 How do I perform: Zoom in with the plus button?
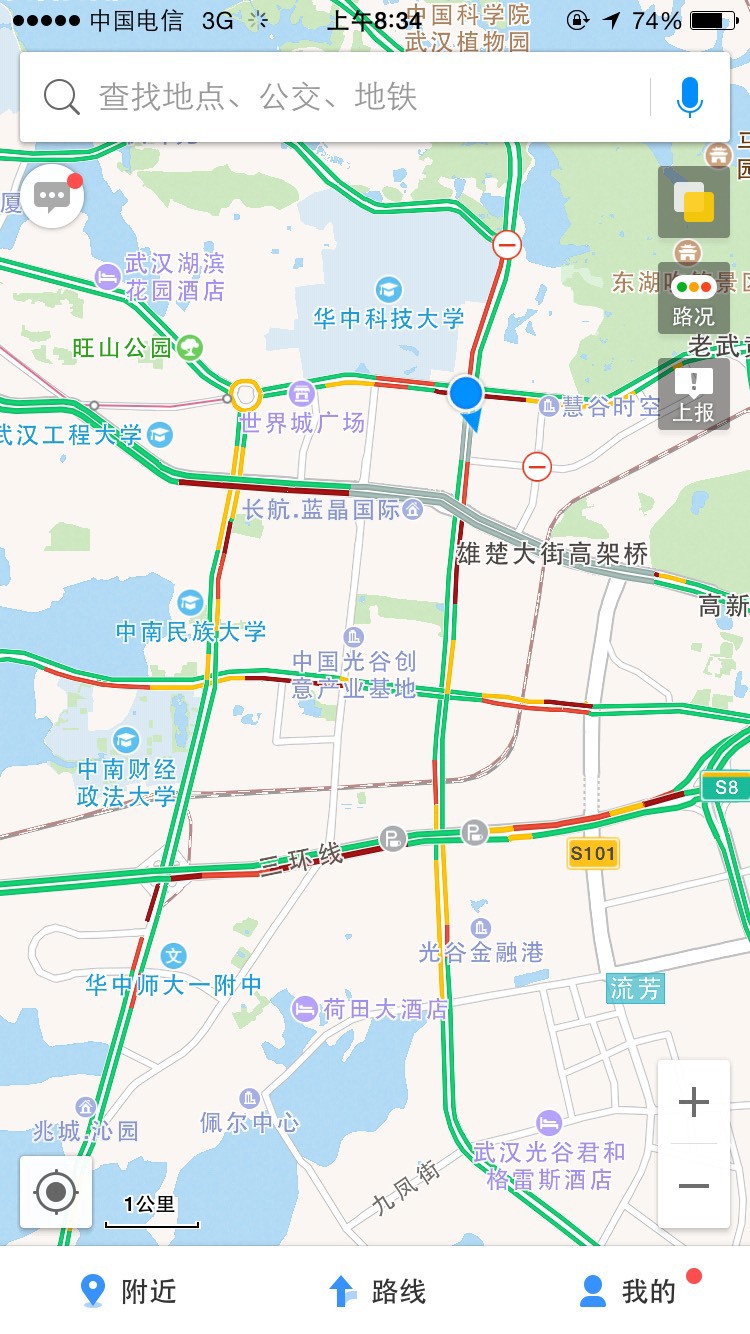point(693,1103)
